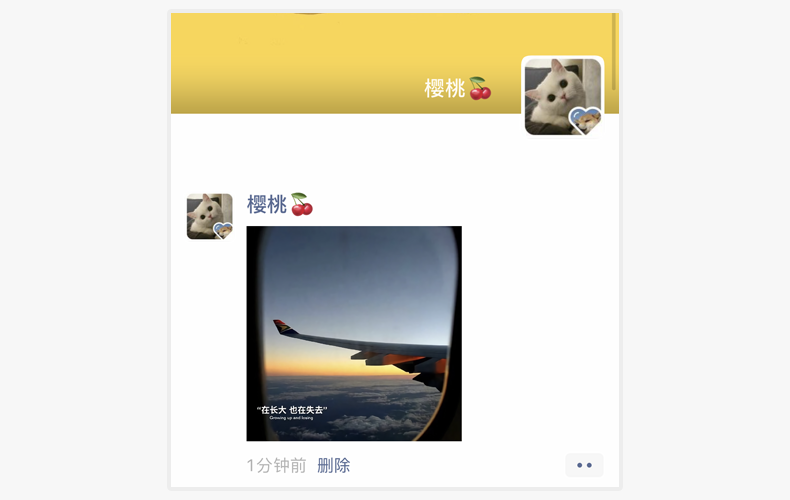Tap 删除 to delete the post

[333, 465]
